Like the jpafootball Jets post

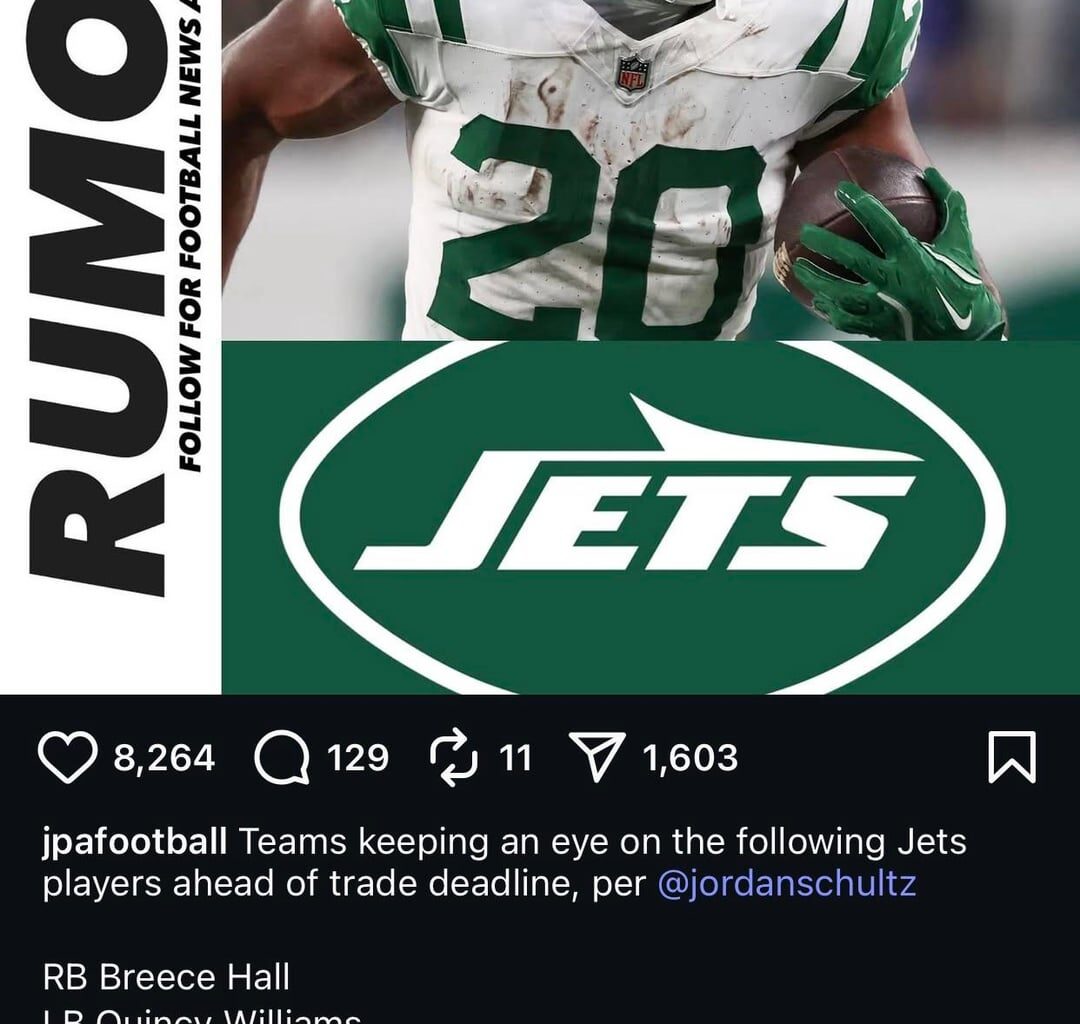[67, 758]
